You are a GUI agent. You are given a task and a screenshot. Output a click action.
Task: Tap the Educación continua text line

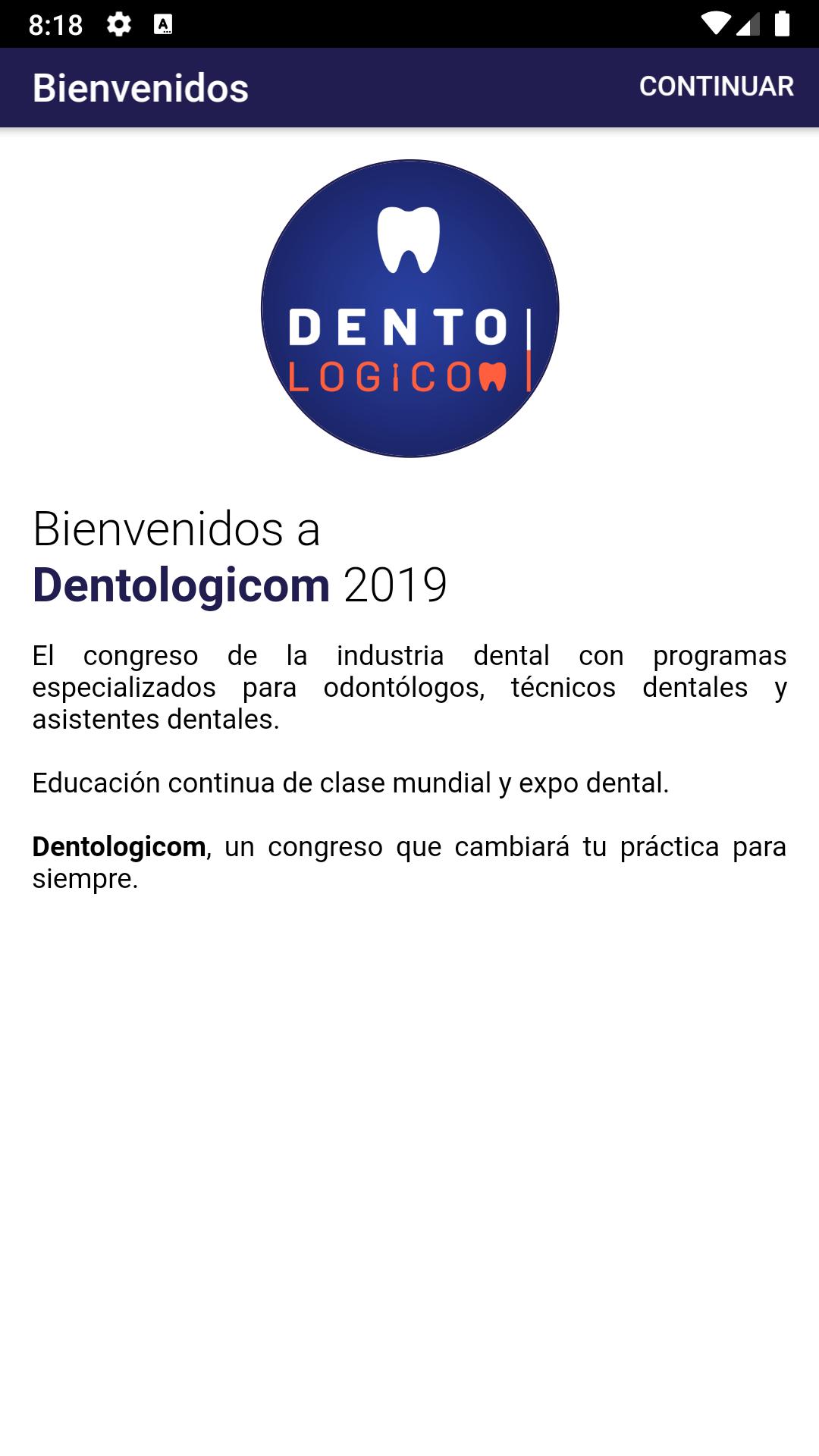pos(349,783)
